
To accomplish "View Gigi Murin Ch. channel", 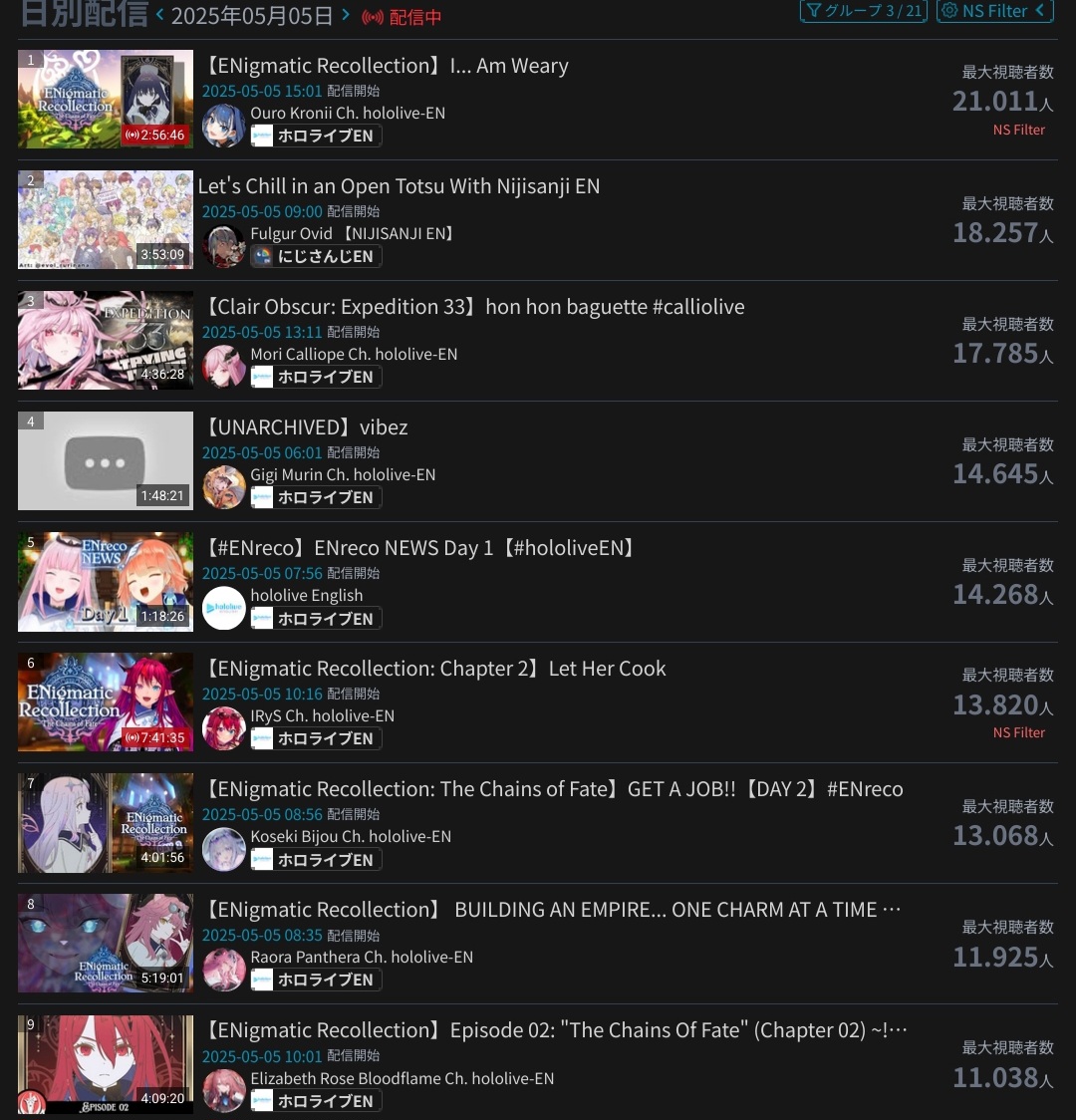I will coord(343,474).
